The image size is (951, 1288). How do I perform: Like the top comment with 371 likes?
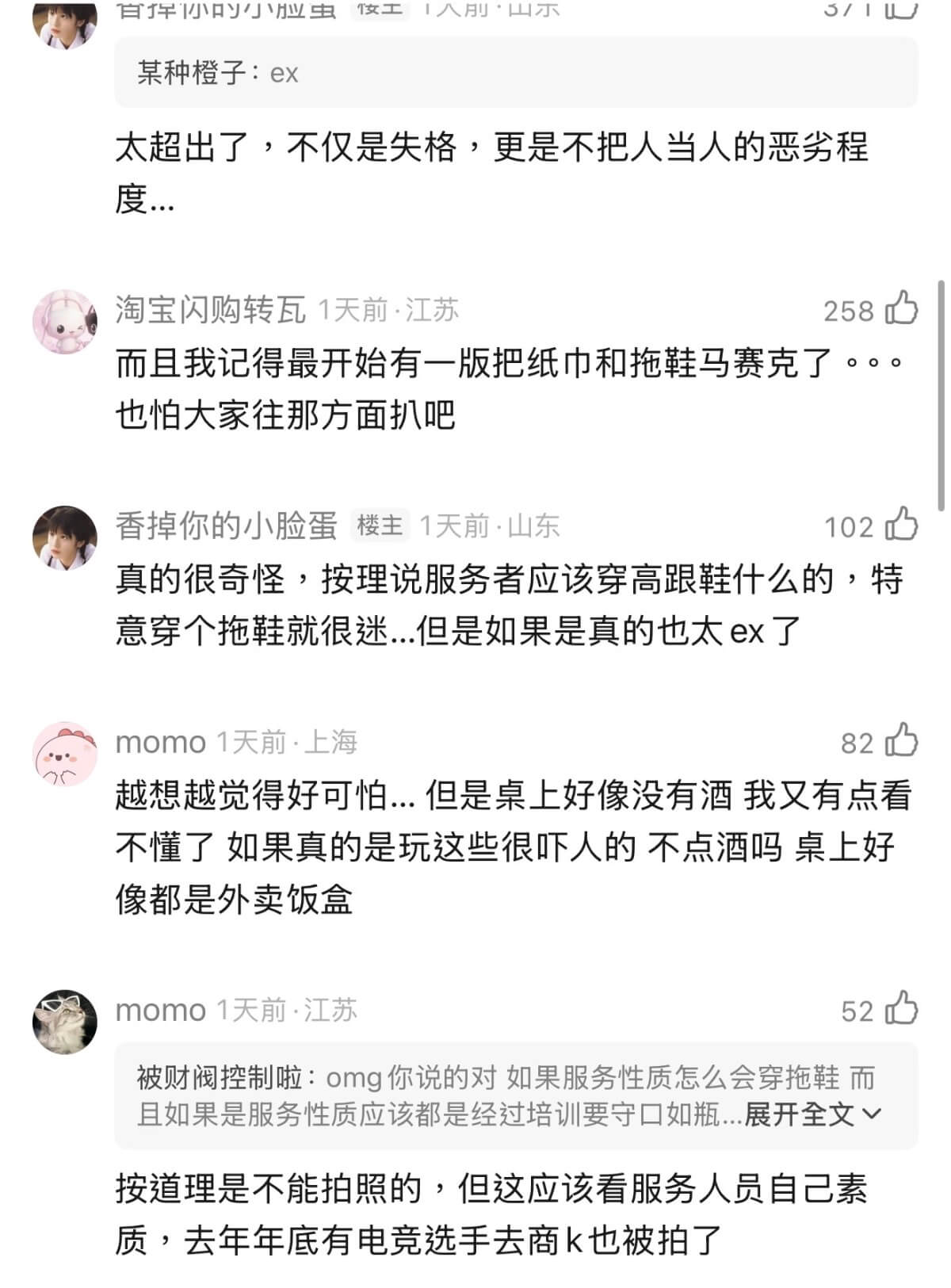(x=901, y=10)
